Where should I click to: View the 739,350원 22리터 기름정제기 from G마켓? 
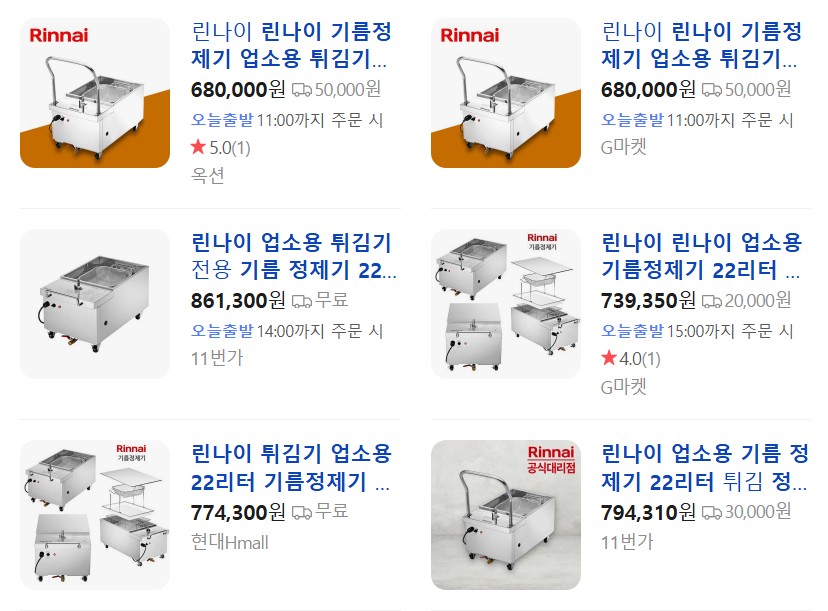[702, 256]
